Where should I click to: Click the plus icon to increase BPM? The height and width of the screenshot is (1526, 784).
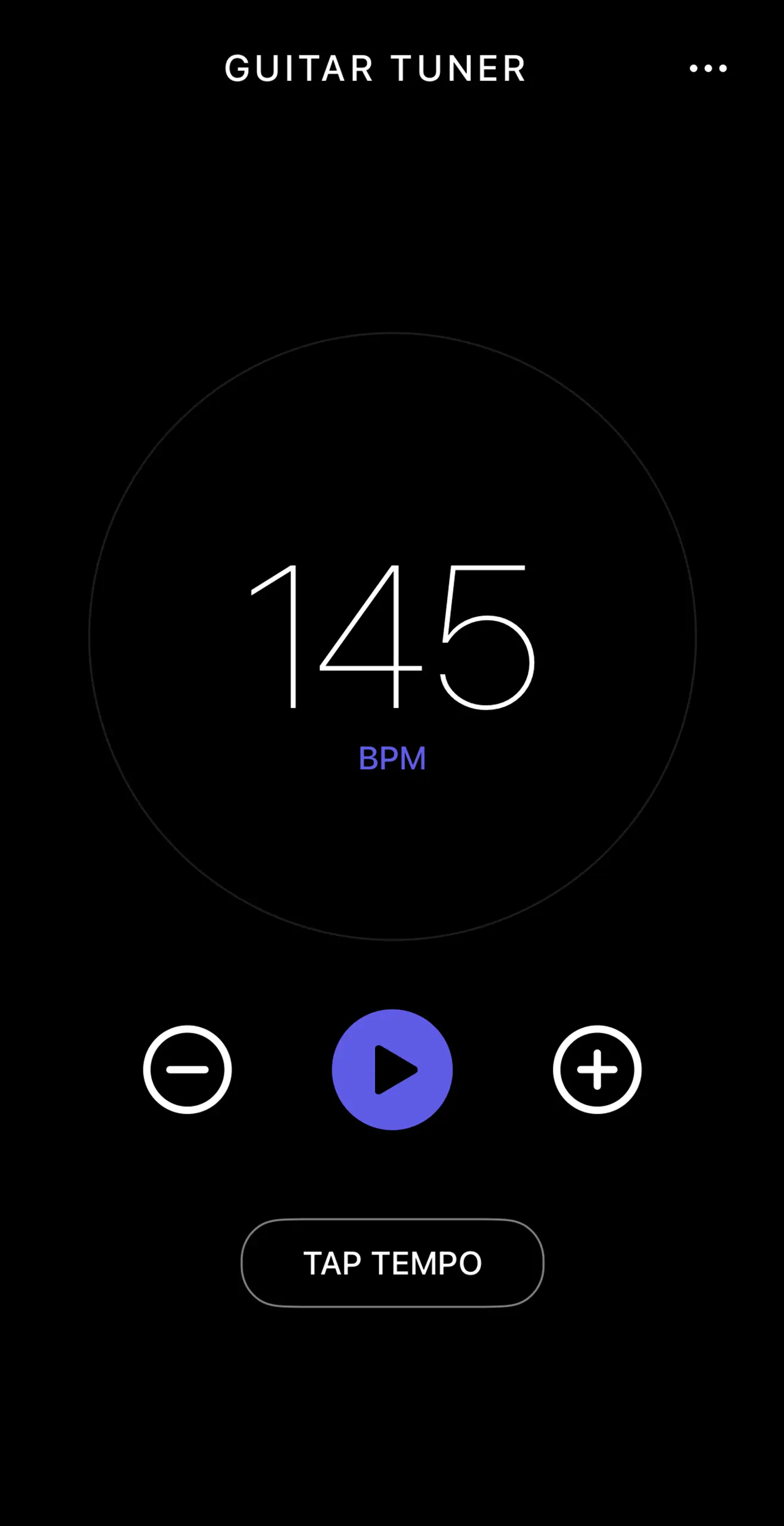click(x=598, y=1069)
